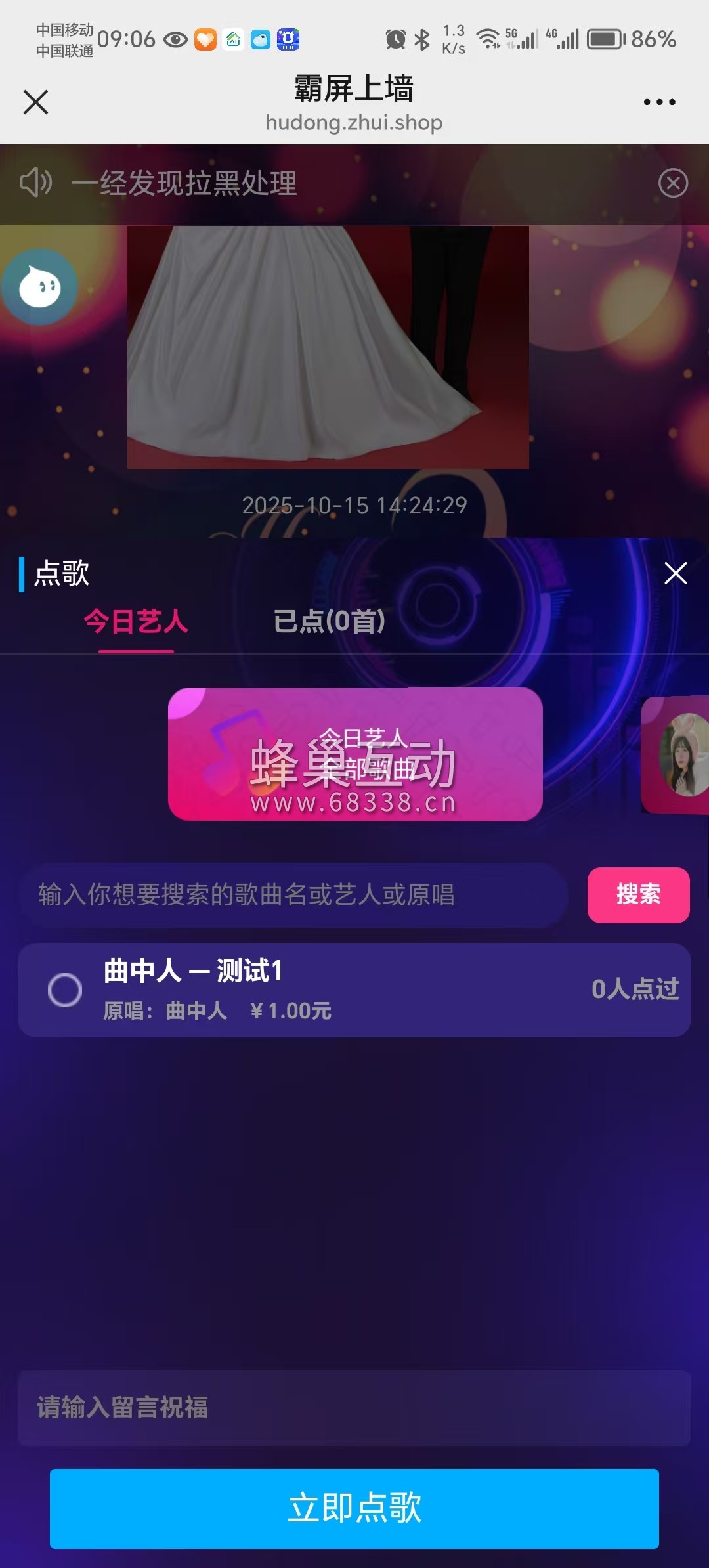Tap the 搜索 button
The height and width of the screenshot is (1568, 709).
coord(638,895)
